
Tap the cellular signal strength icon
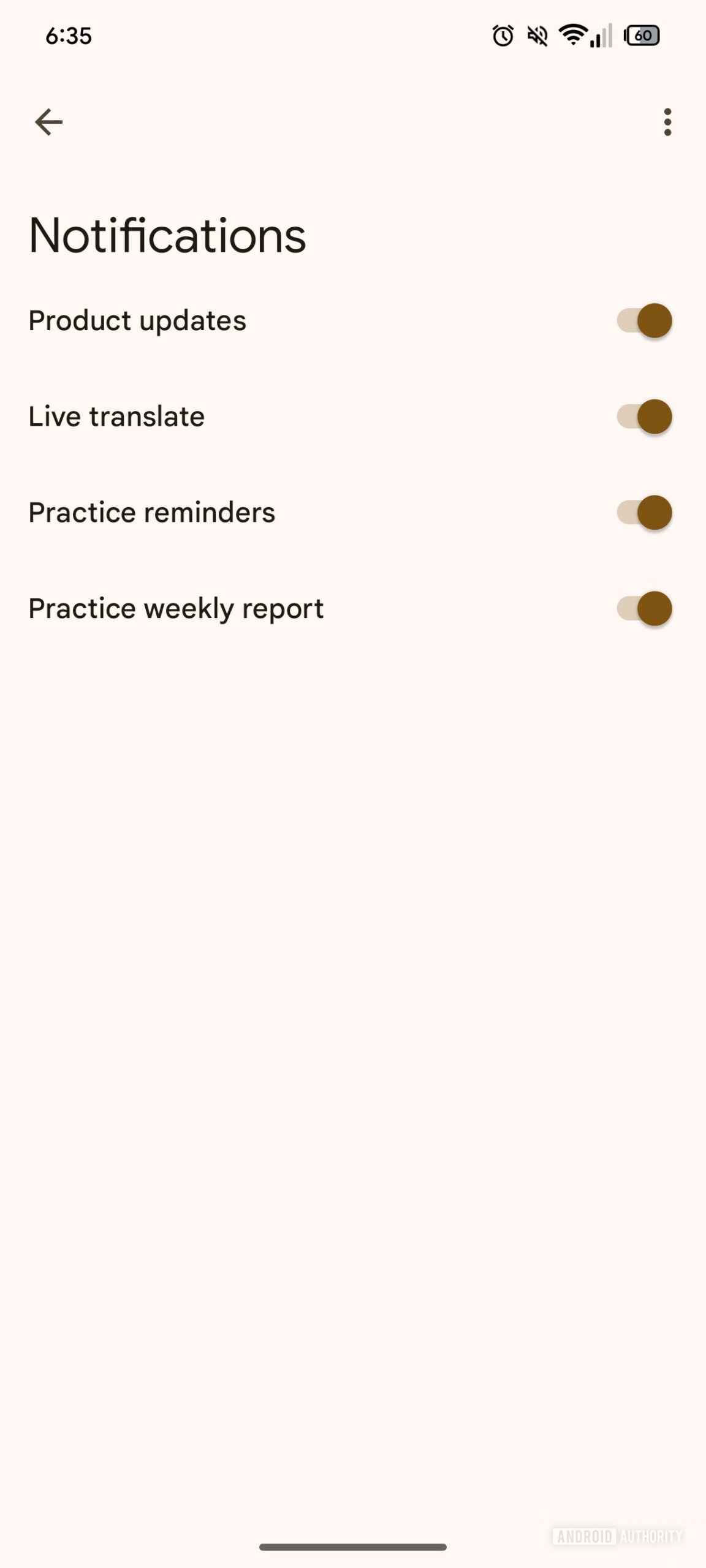pyautogui.click(x=602, y=37)
